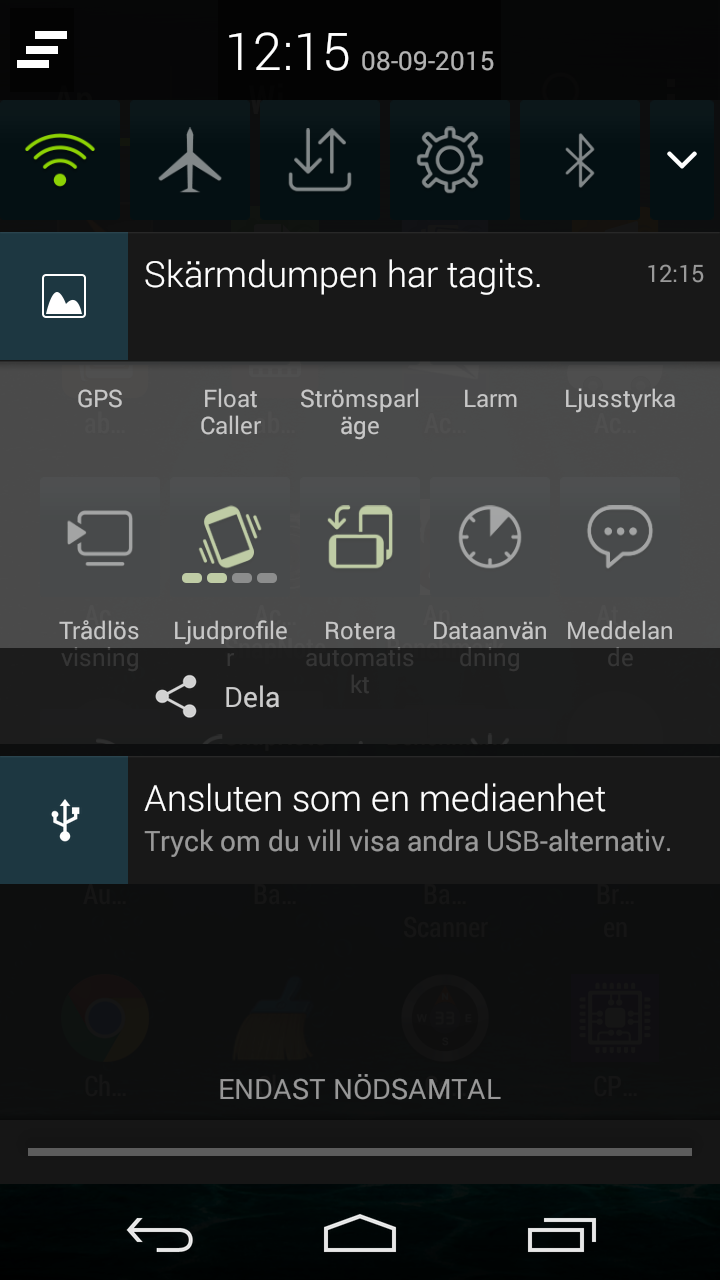Toggle mobile data connection
This screenshot has height=1280, width=720.
pos(320,160)
